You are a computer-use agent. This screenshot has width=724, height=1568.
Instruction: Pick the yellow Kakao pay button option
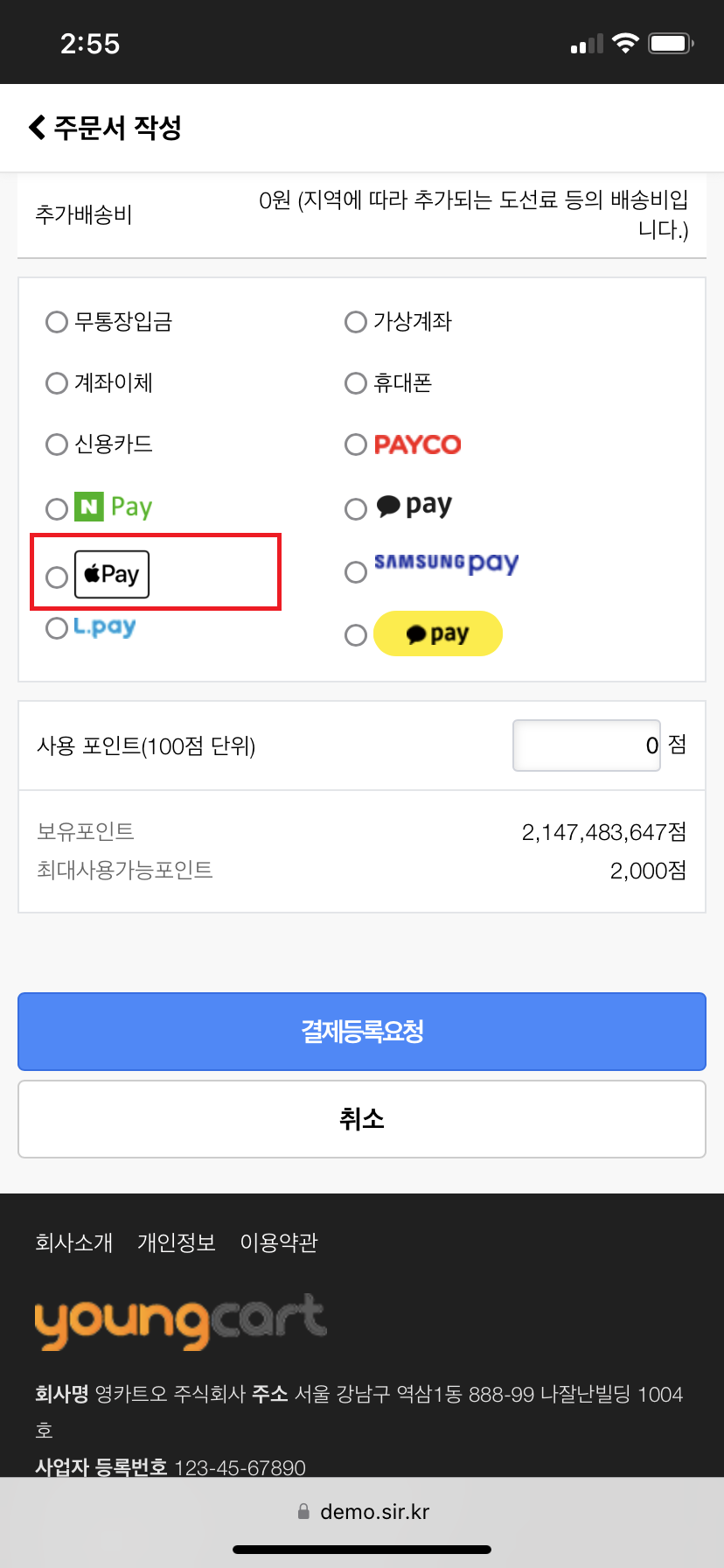[x=356, y=635]
